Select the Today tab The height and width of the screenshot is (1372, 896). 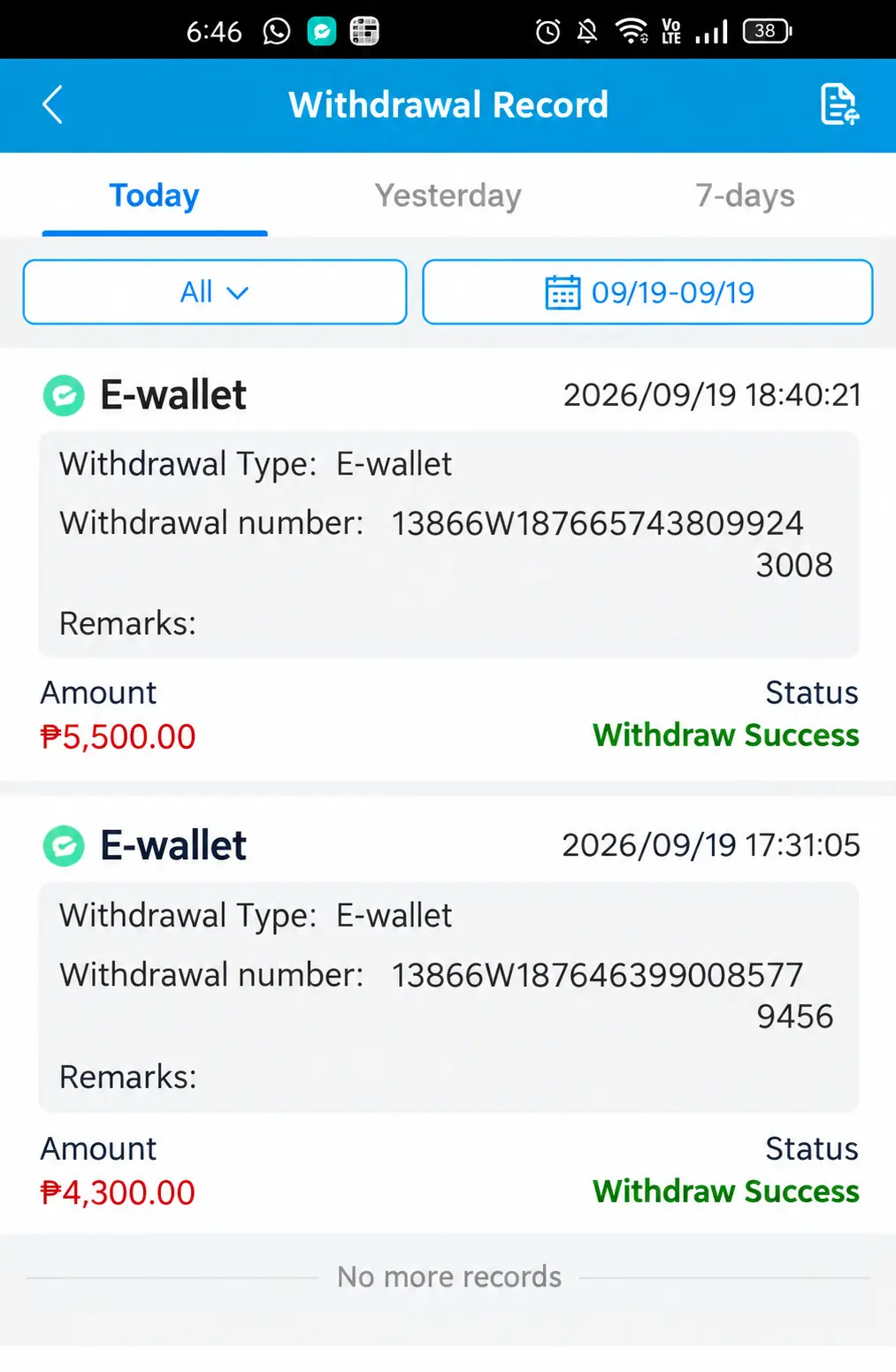point(154,195)
